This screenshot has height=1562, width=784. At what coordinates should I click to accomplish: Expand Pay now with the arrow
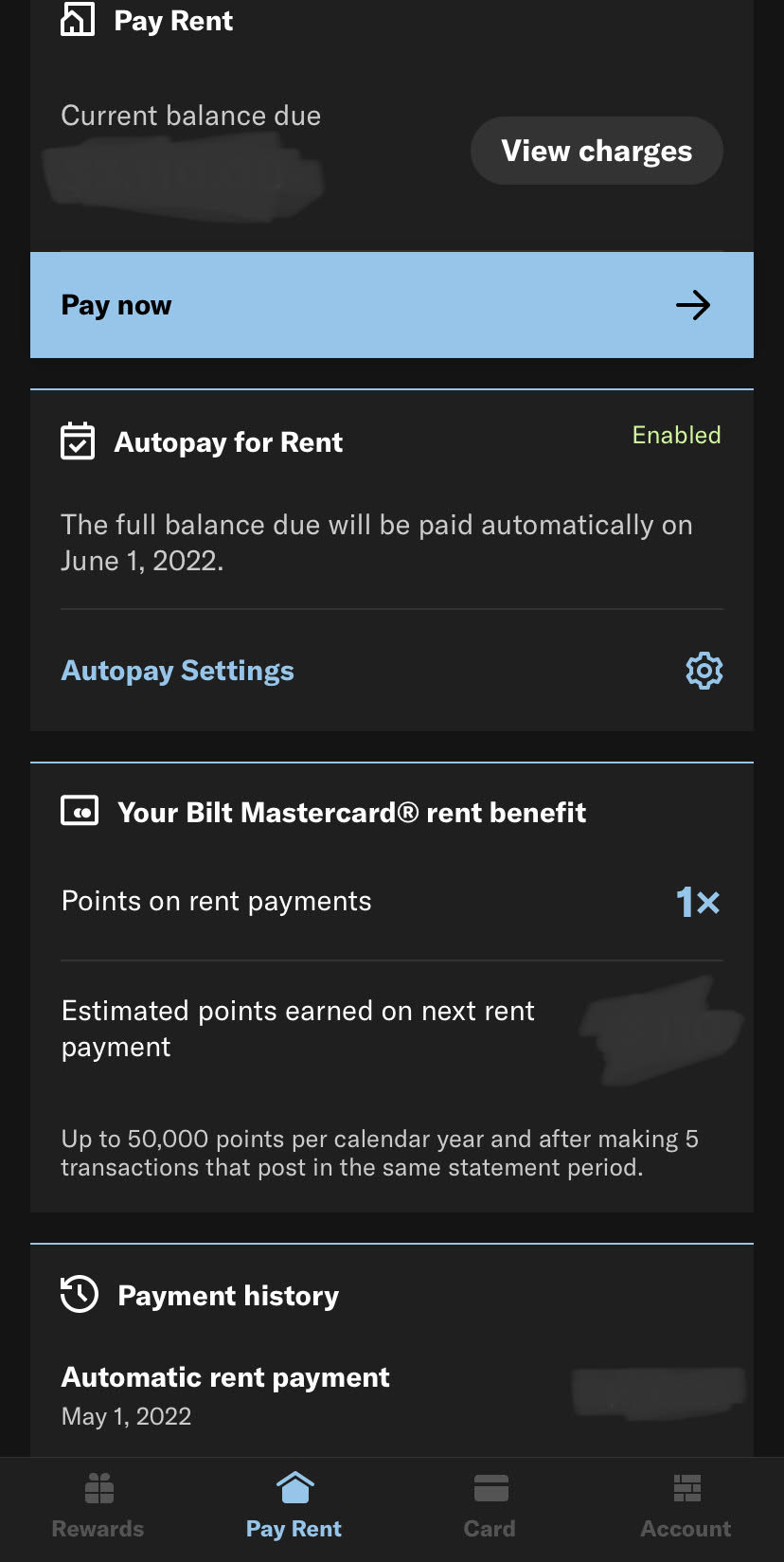click(x=693, y=305)
